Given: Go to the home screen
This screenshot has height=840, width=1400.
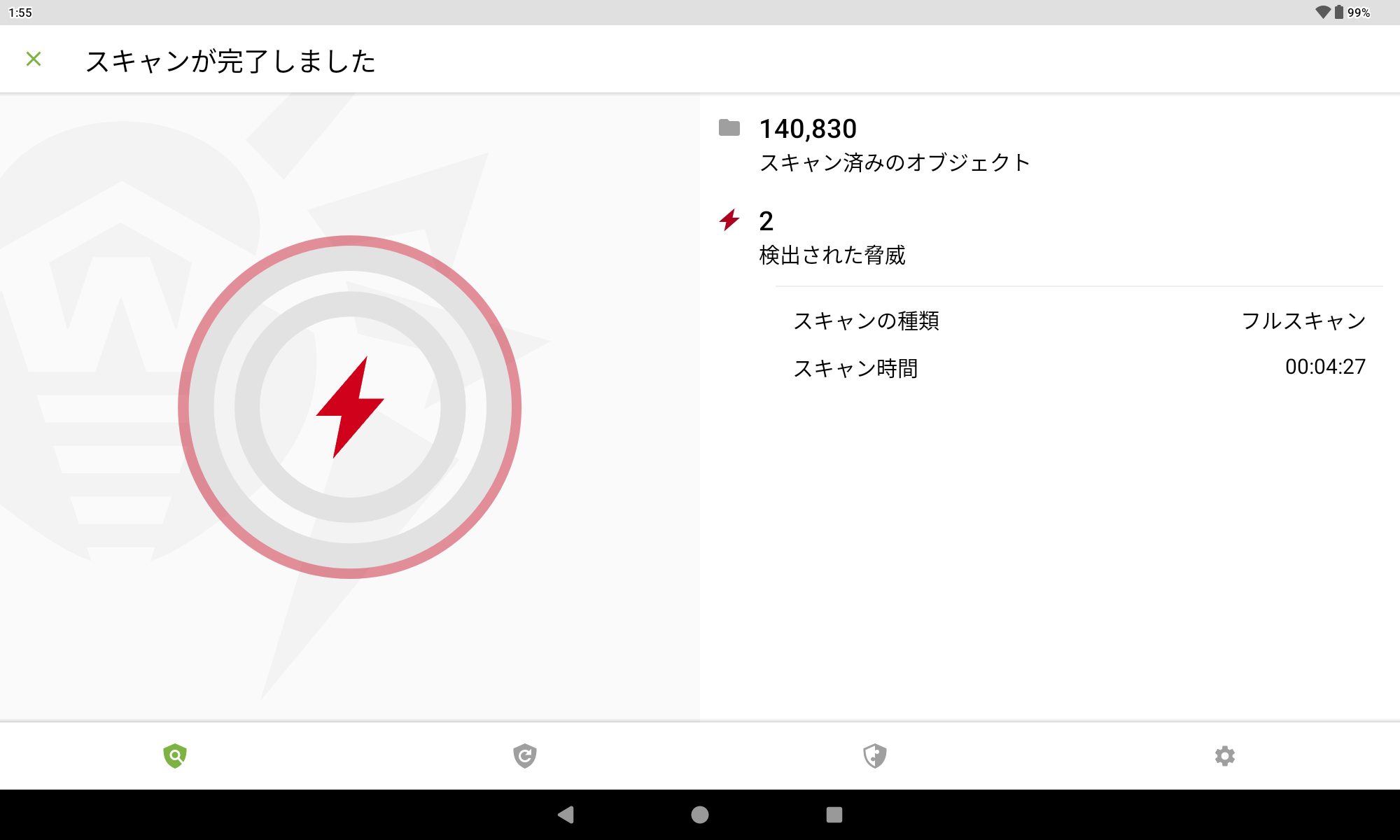Looking at the screenshot, I should [700, 815].
